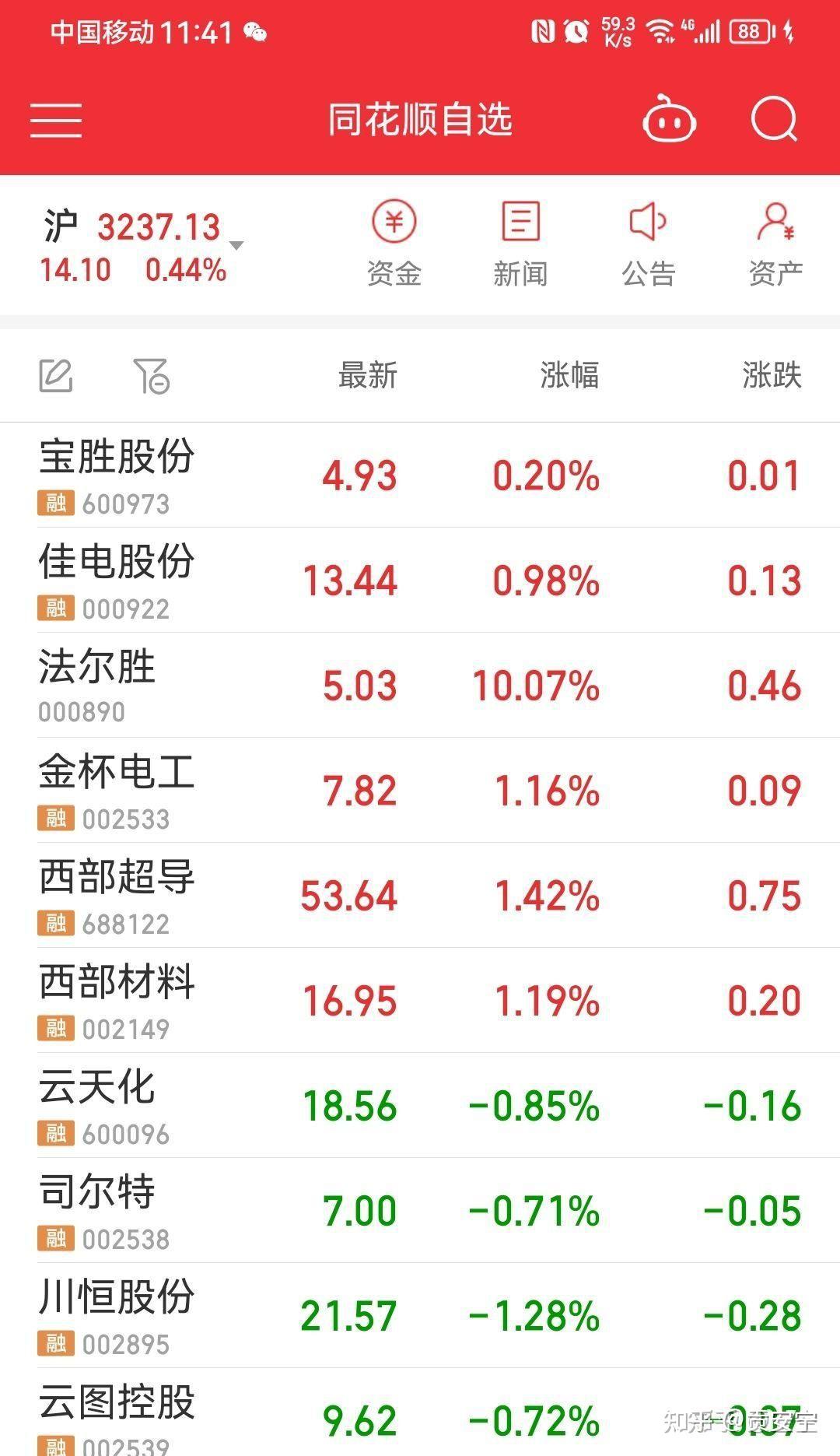Open 资产 assets shortcut
840x1456 pixels.
775,244
